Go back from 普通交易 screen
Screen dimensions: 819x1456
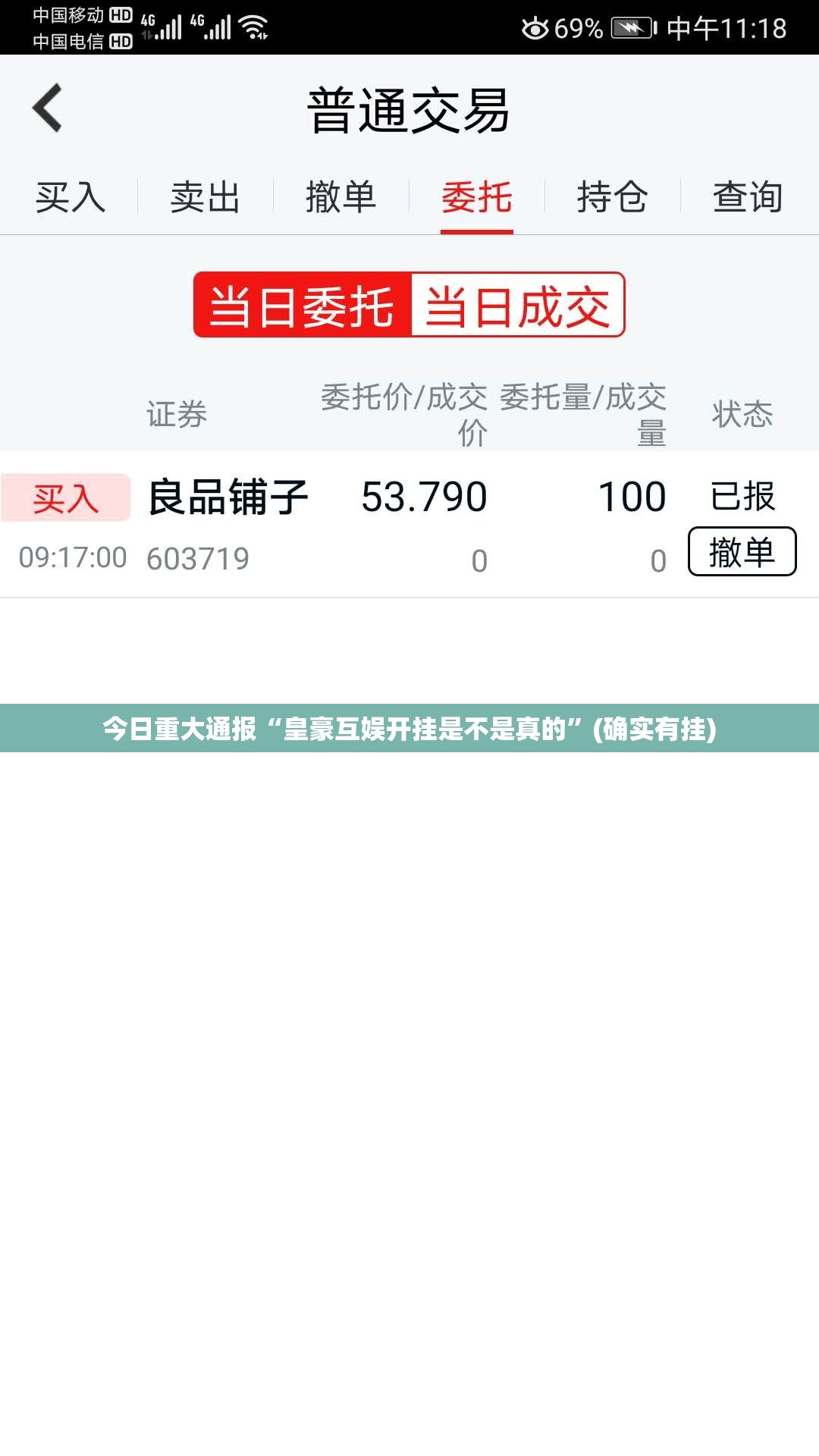(x=48, y=108)
